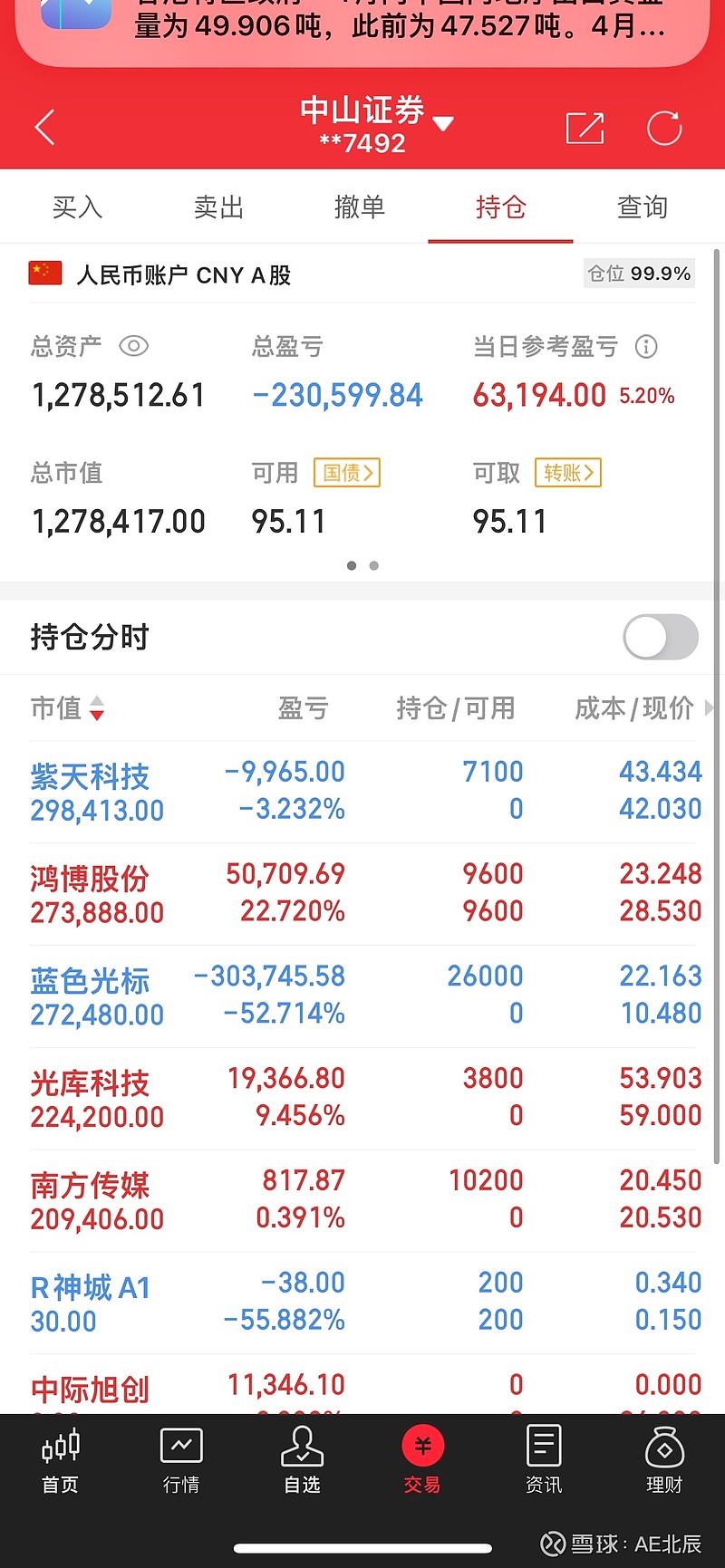Open the 当日参考盈亏 info icon

point(646,346)
